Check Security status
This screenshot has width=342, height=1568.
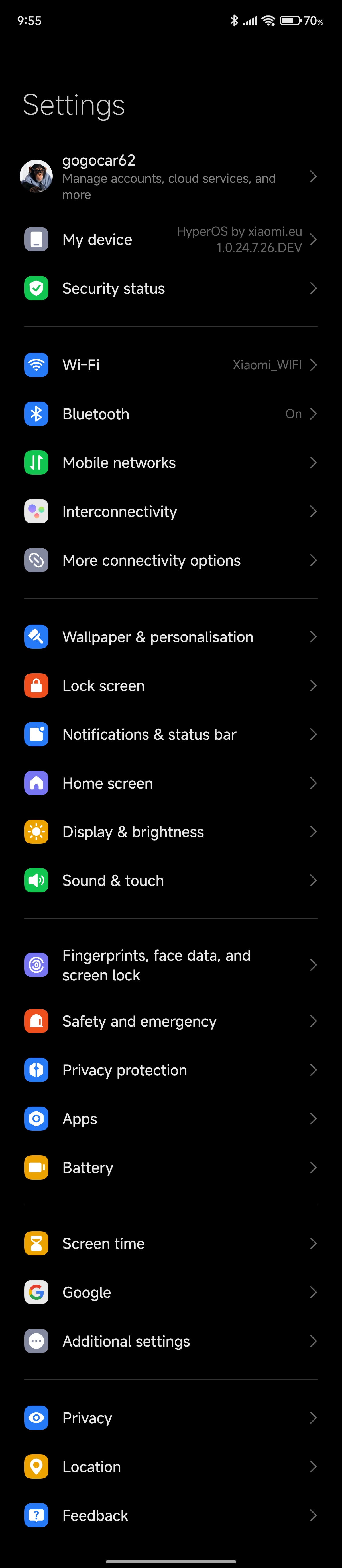click(x=170, y=289)
